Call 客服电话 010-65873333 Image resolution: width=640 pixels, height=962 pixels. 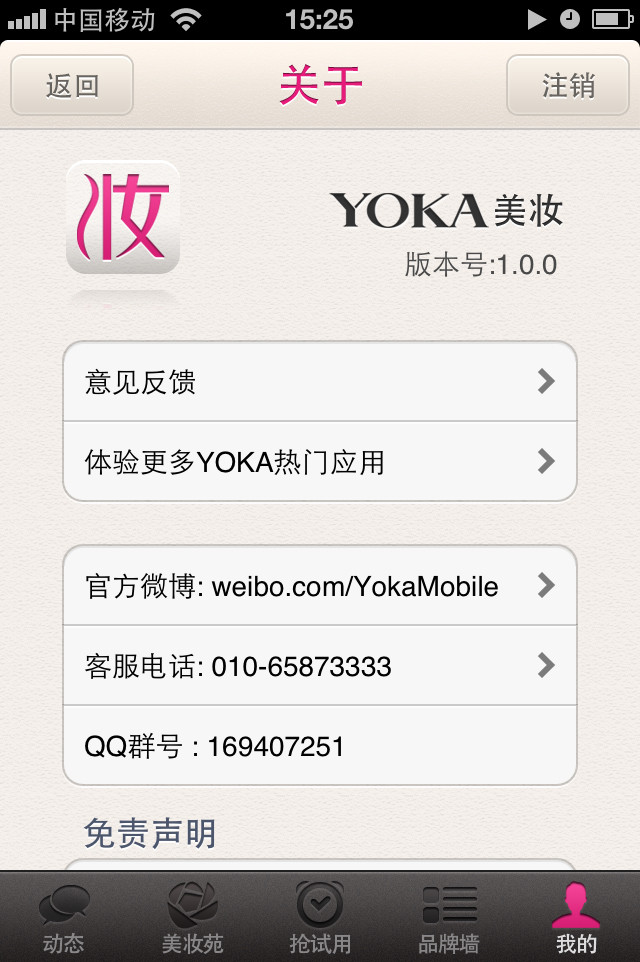click(320, 666)
